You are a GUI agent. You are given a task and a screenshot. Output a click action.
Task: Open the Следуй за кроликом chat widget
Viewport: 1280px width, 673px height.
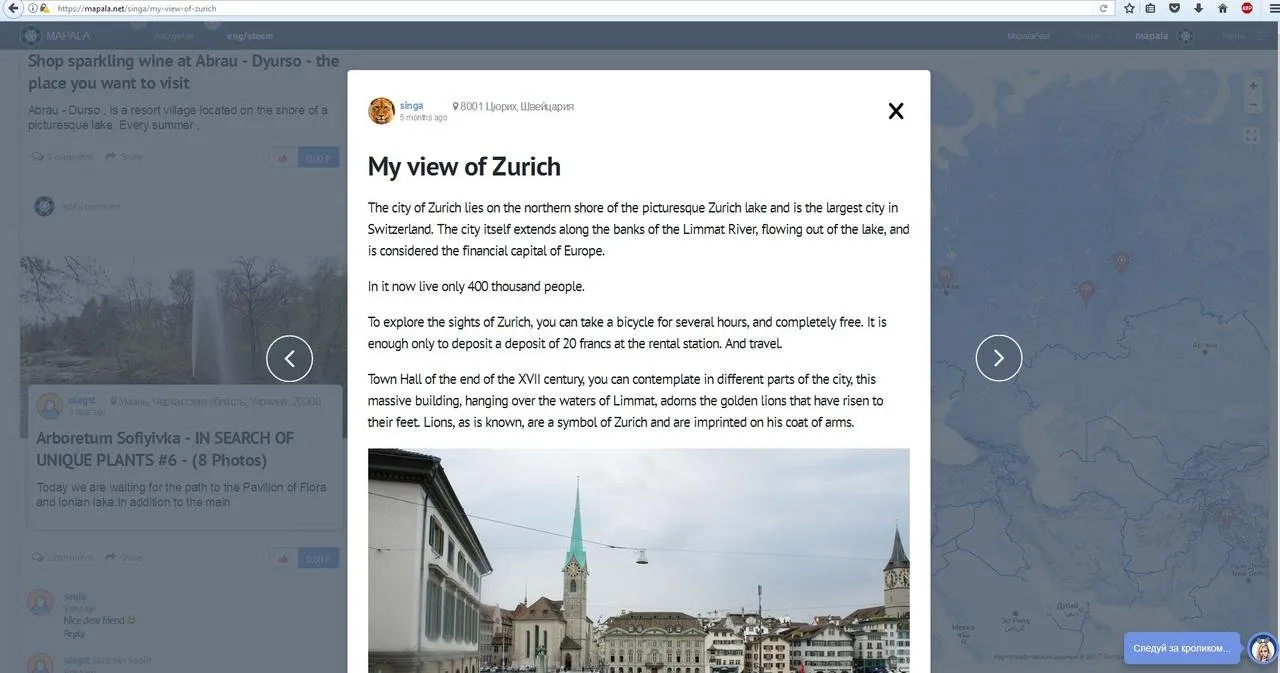tap(1181, 648)
